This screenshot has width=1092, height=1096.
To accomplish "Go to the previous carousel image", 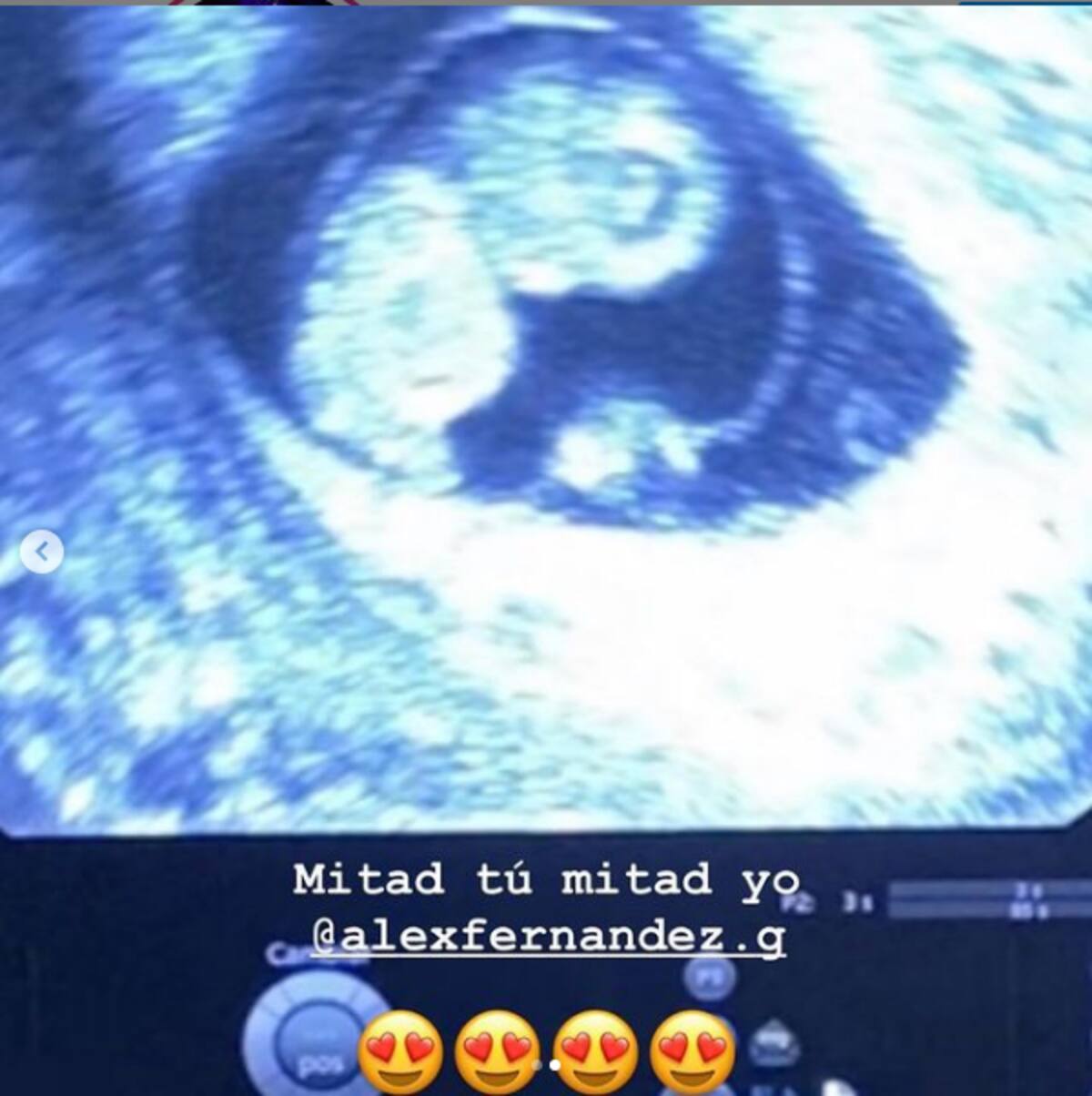I will [42, 552].
